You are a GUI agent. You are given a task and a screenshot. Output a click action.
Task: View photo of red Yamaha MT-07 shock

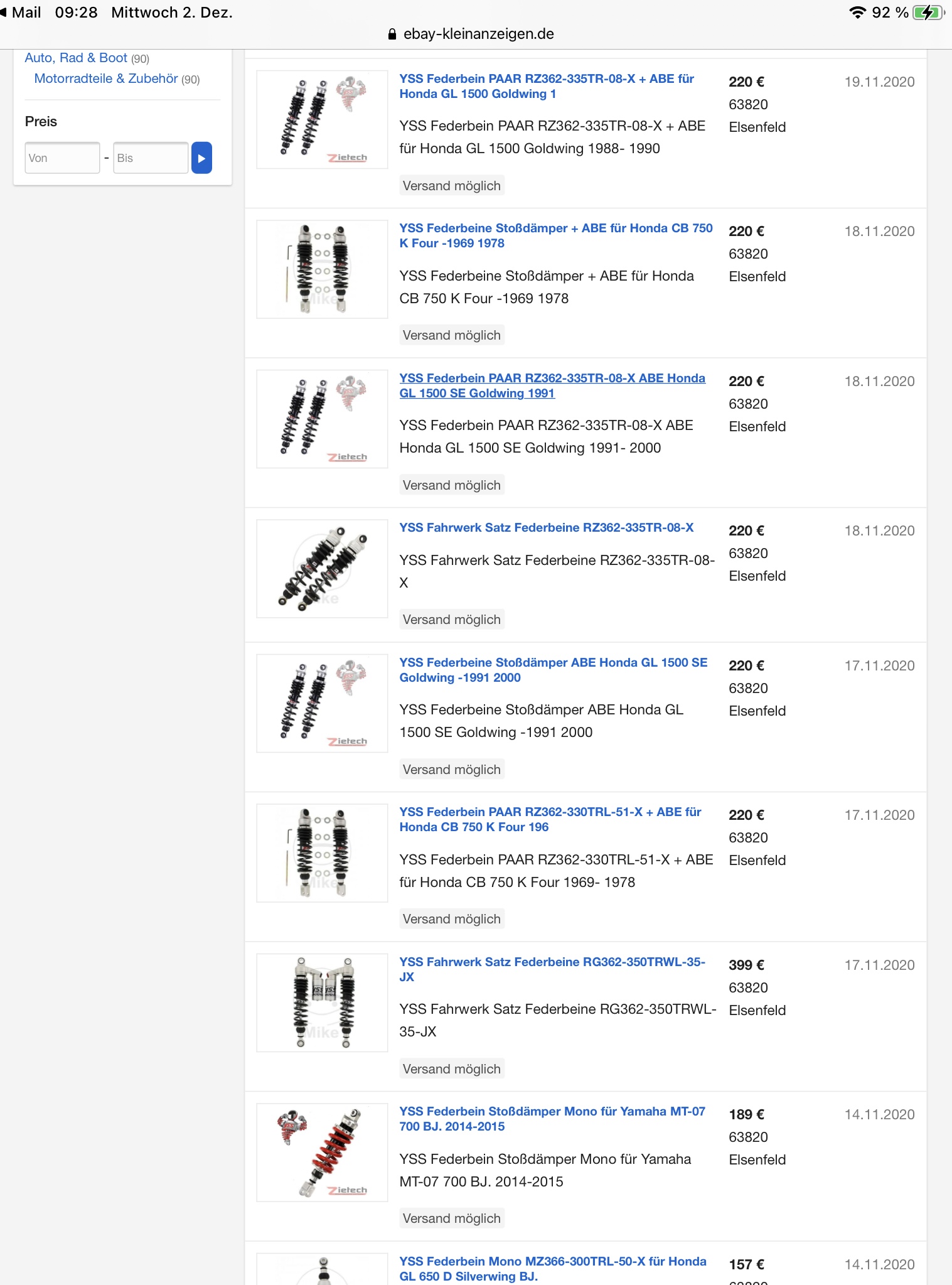pos(322,1152)
